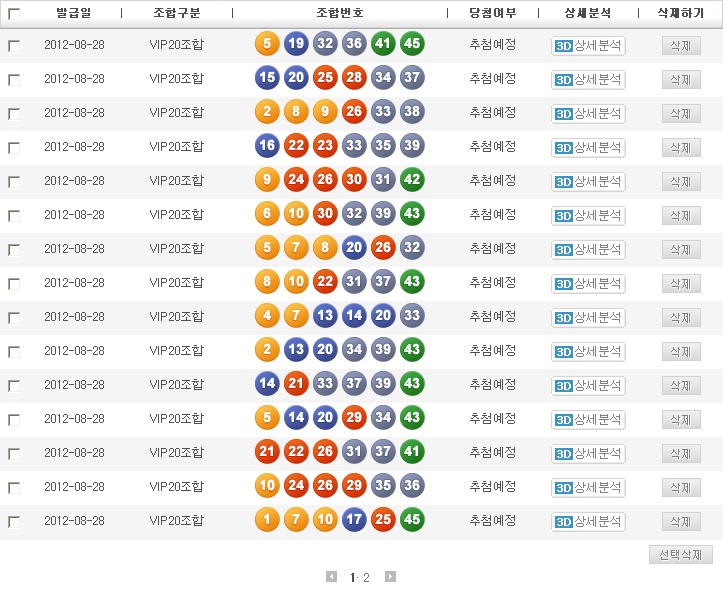The height and width of the screenshot is (594, 723).
Task: Delete row 5 14 20 29 34 43
Action: coord(681,420)
